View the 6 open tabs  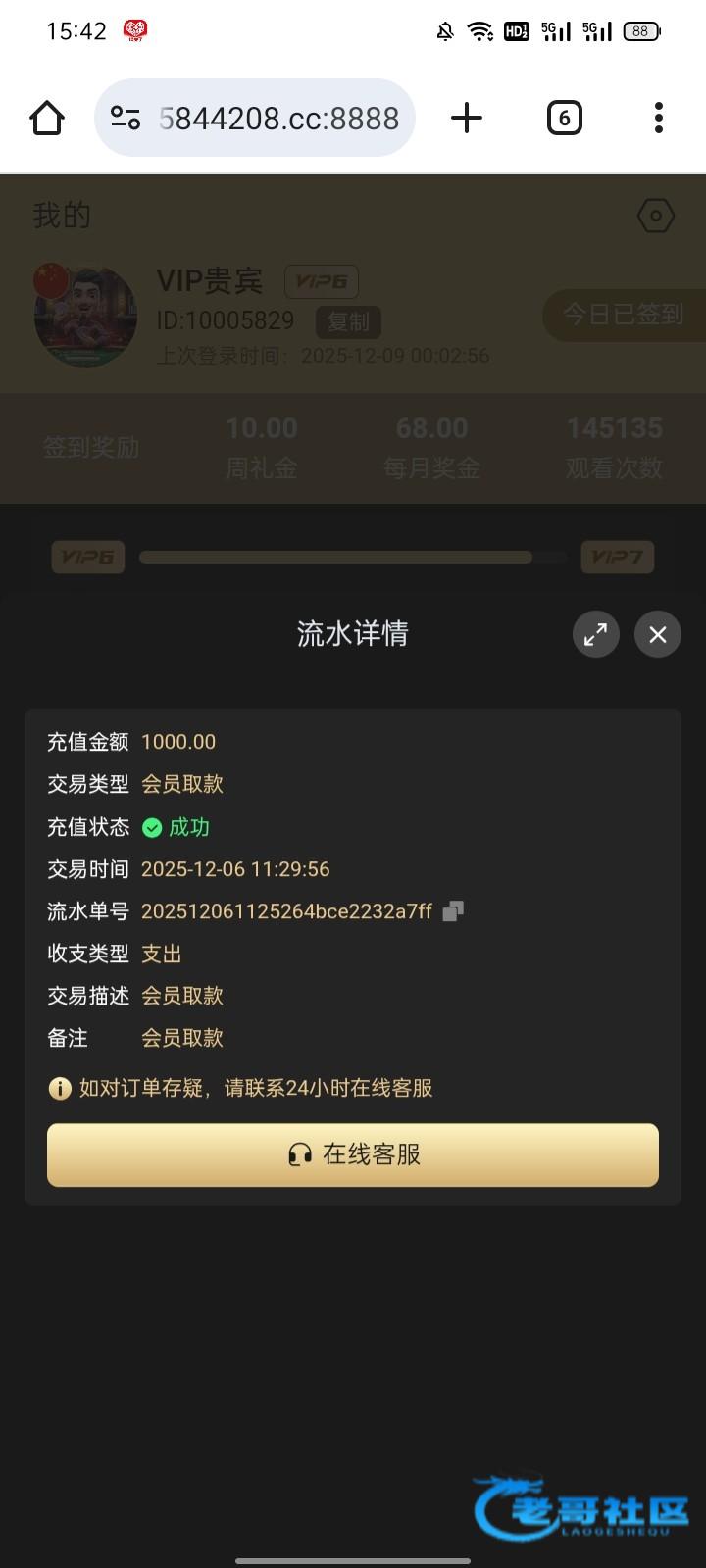tap(564, 119)
